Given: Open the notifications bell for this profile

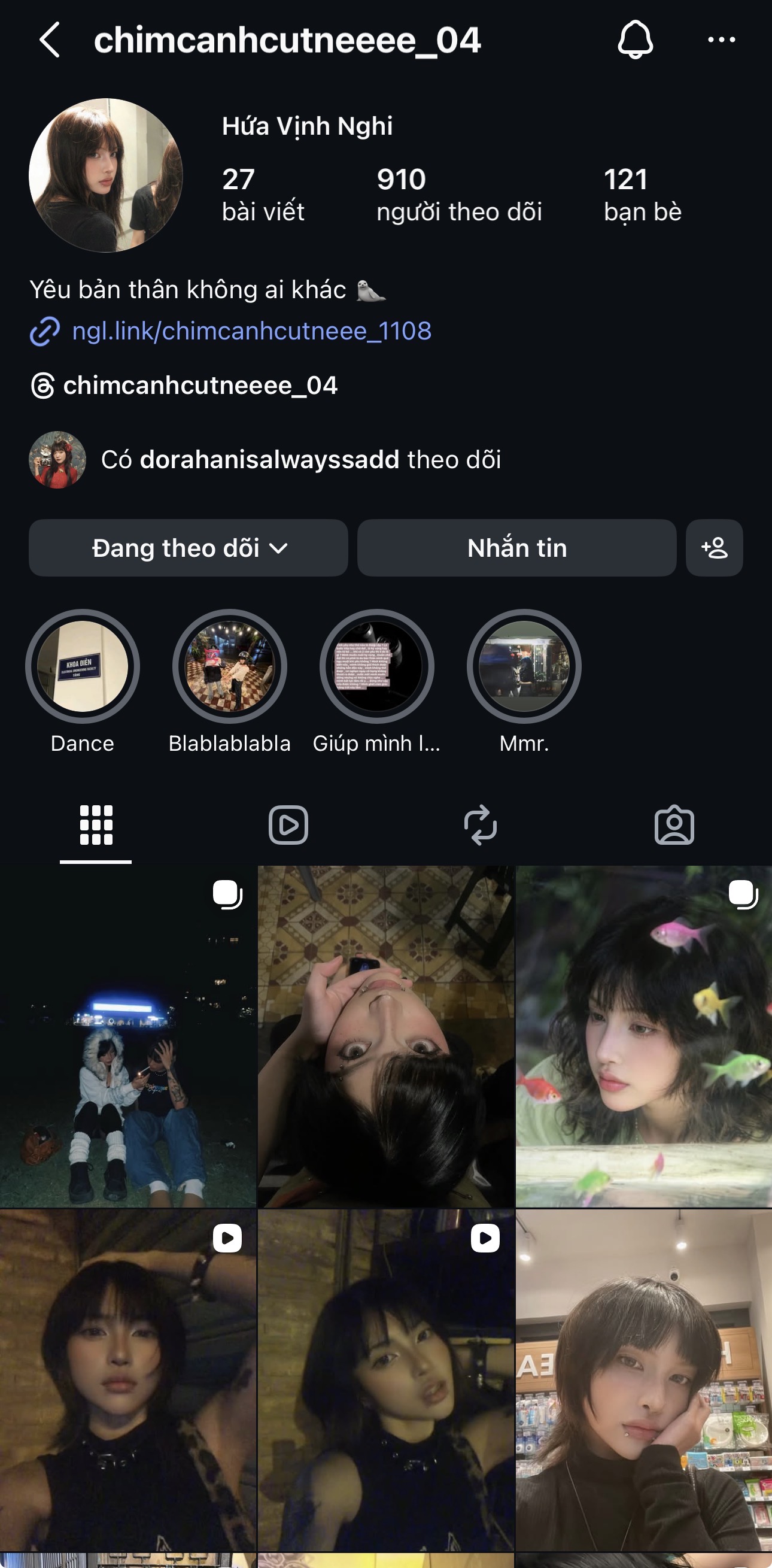Looking at the screenshot, I should pos(635,40).
